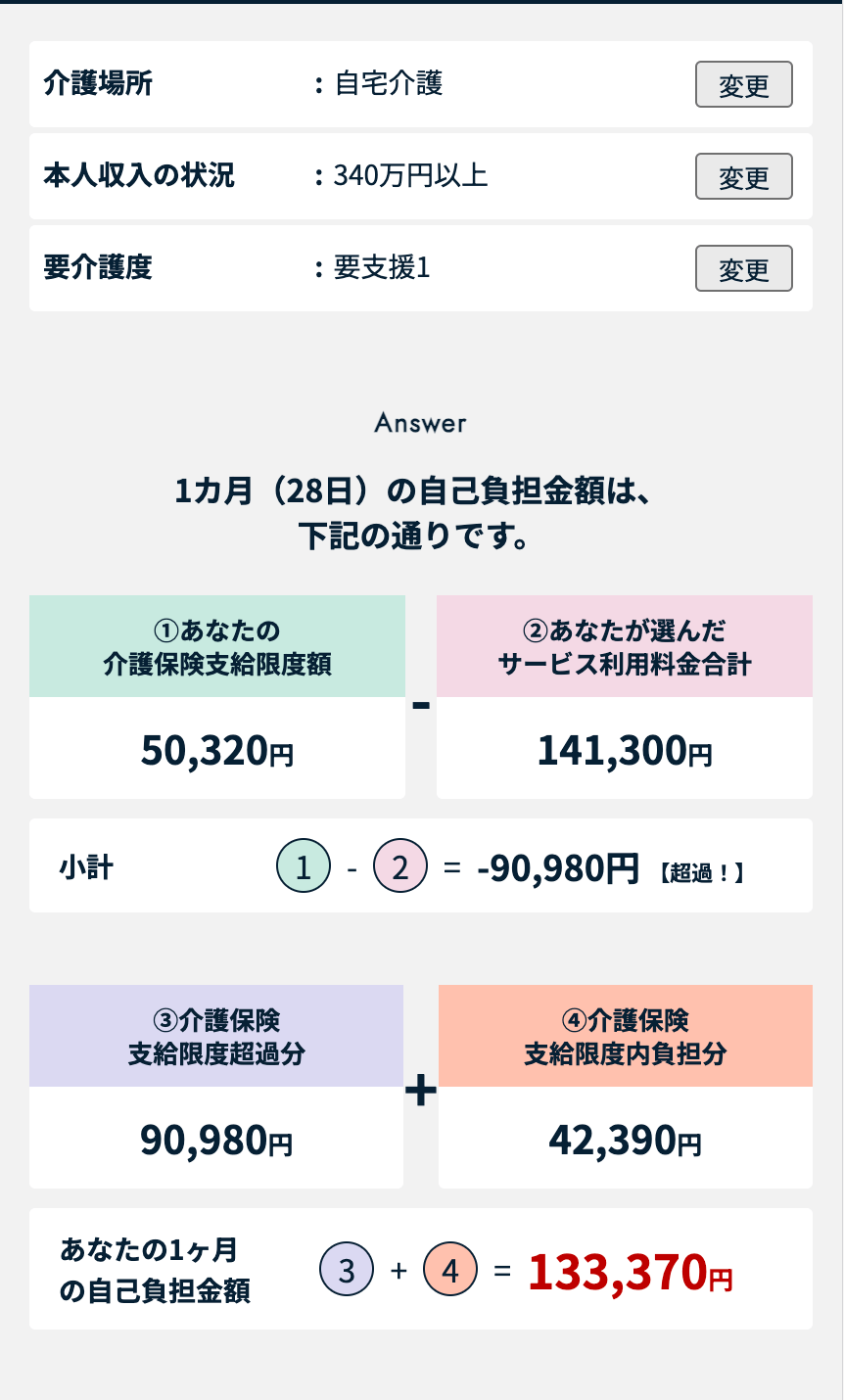Click the circled 3 badge in the total row

point(345,1268)
